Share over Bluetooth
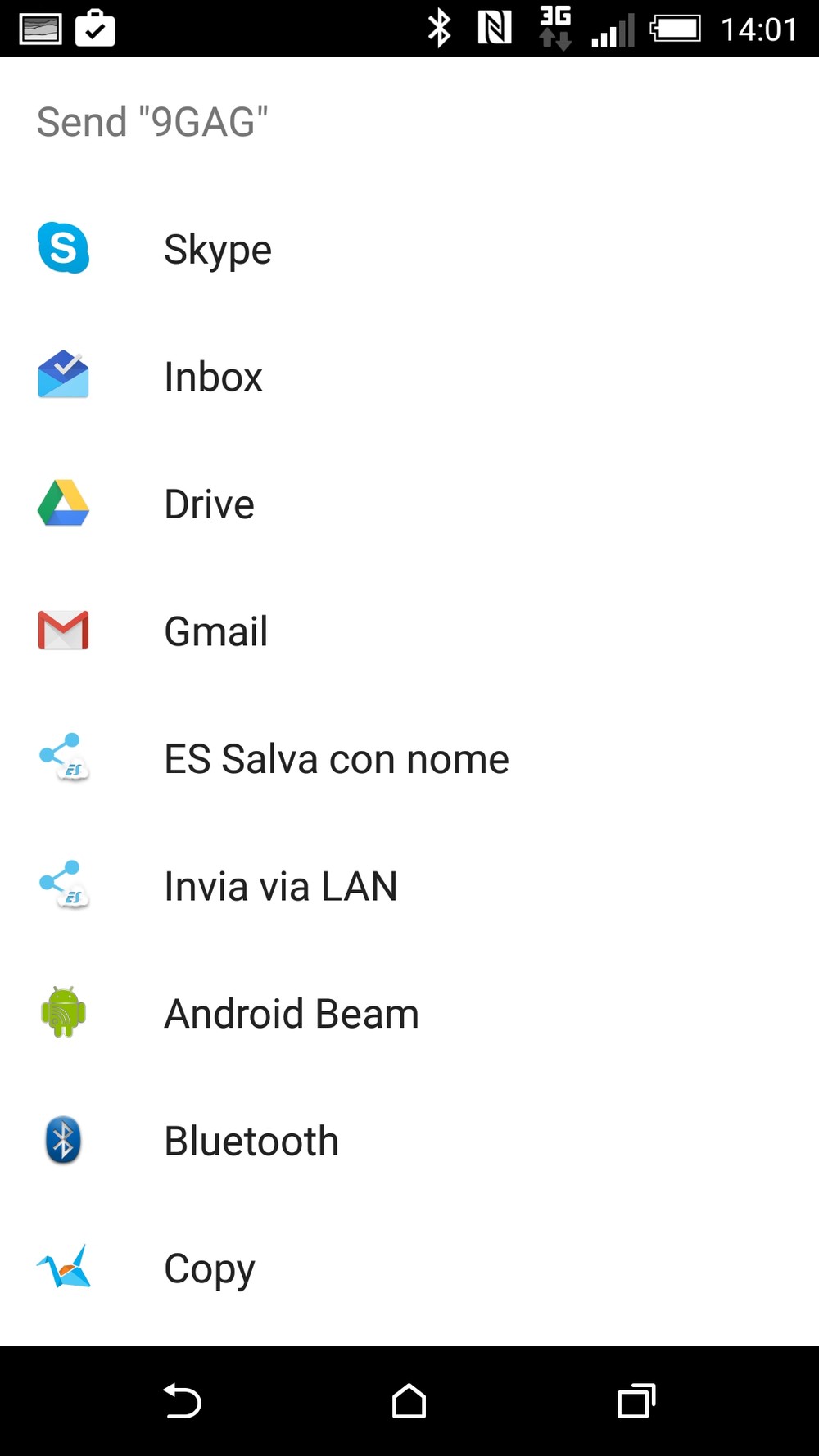Viewport: 819px width, 1456px height. point(251,1141)
